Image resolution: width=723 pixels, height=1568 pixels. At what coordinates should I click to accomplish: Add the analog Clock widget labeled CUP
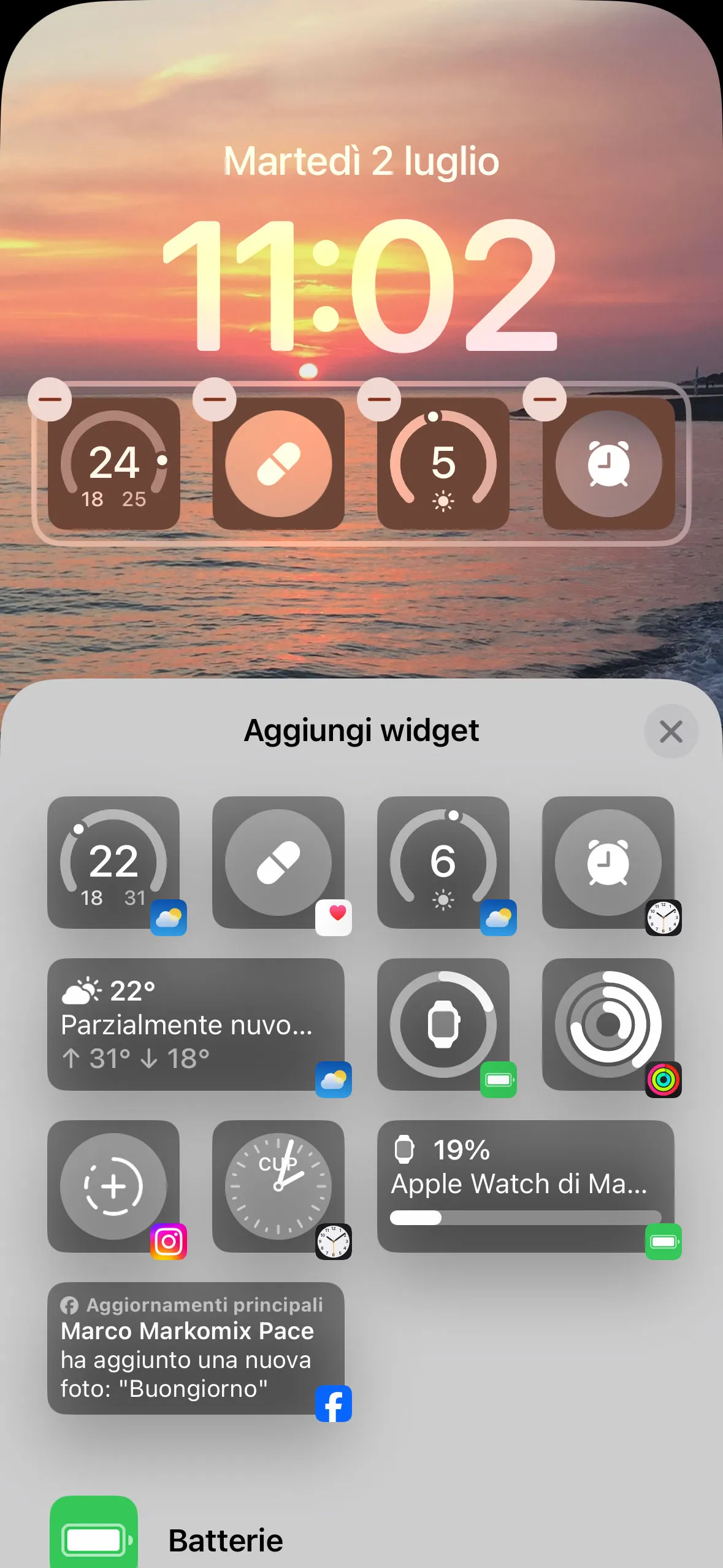point(279,1187)
